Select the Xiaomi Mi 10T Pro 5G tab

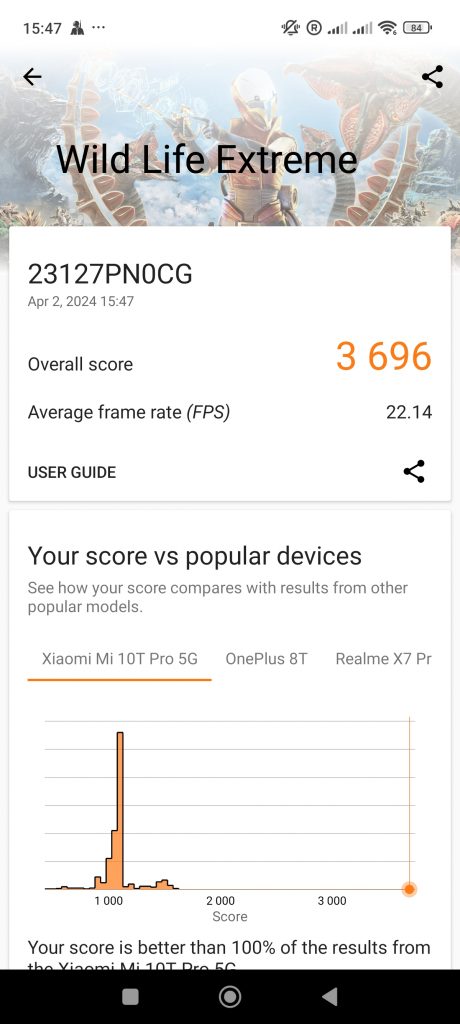[x=120, y=659]
